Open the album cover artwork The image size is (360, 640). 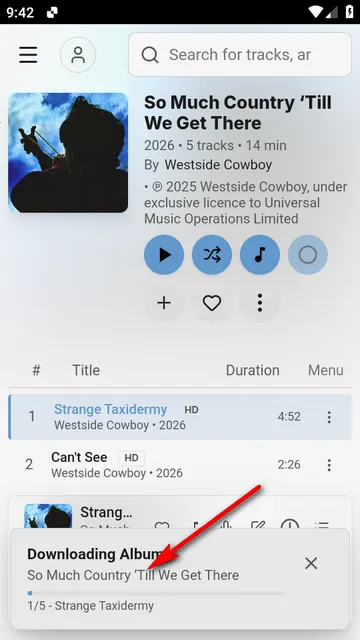point(68,153)
